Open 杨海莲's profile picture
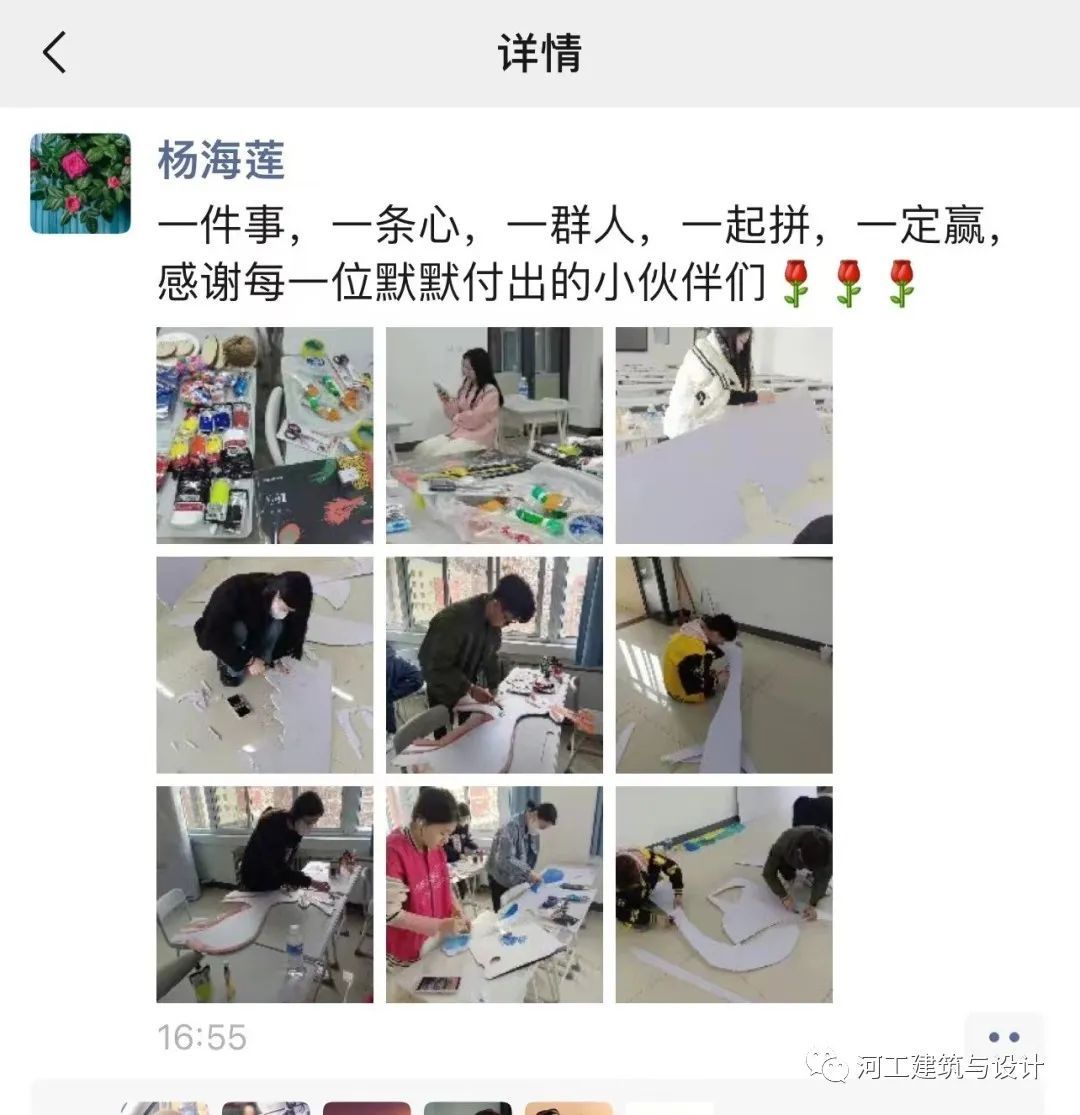The height and width of the screenshot is (1115, 1080). pyautogui.click(x=80, y=183)
